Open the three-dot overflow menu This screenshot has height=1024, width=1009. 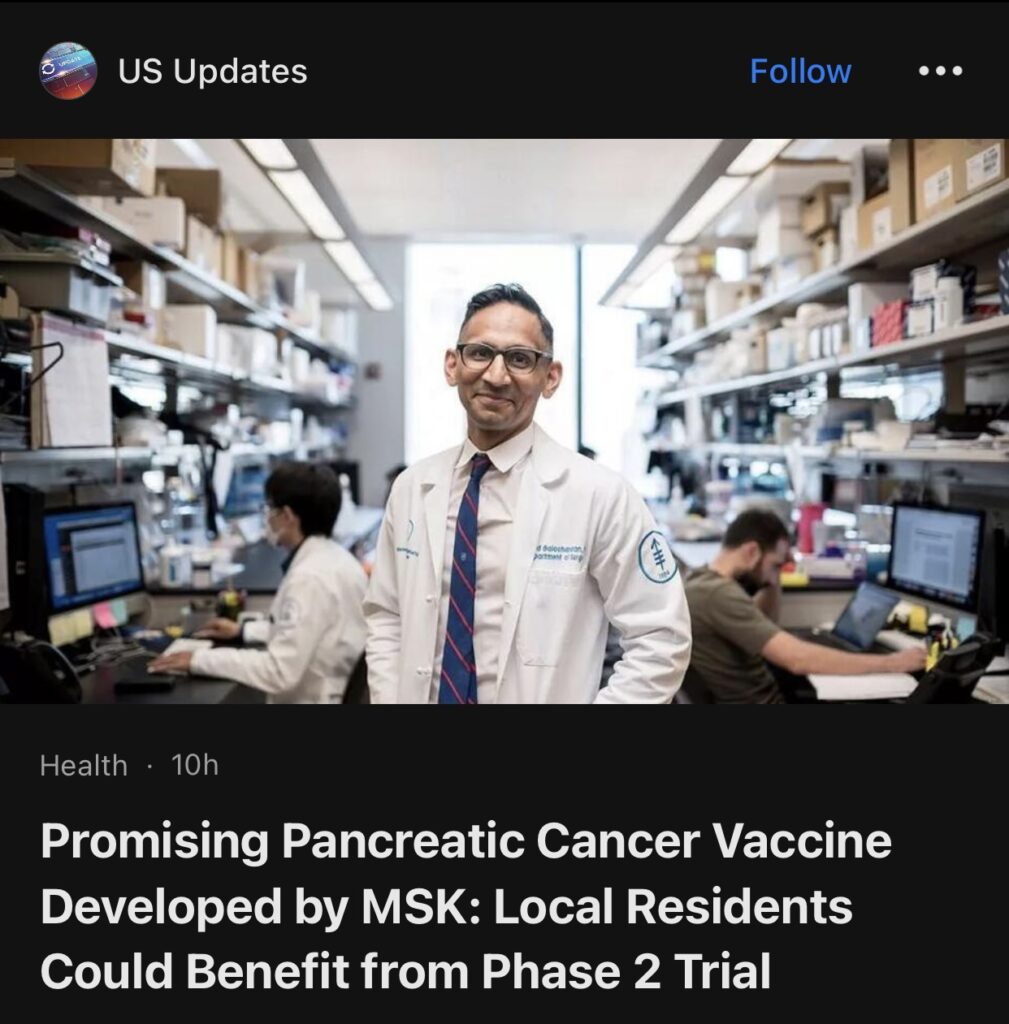click(940, 71)
